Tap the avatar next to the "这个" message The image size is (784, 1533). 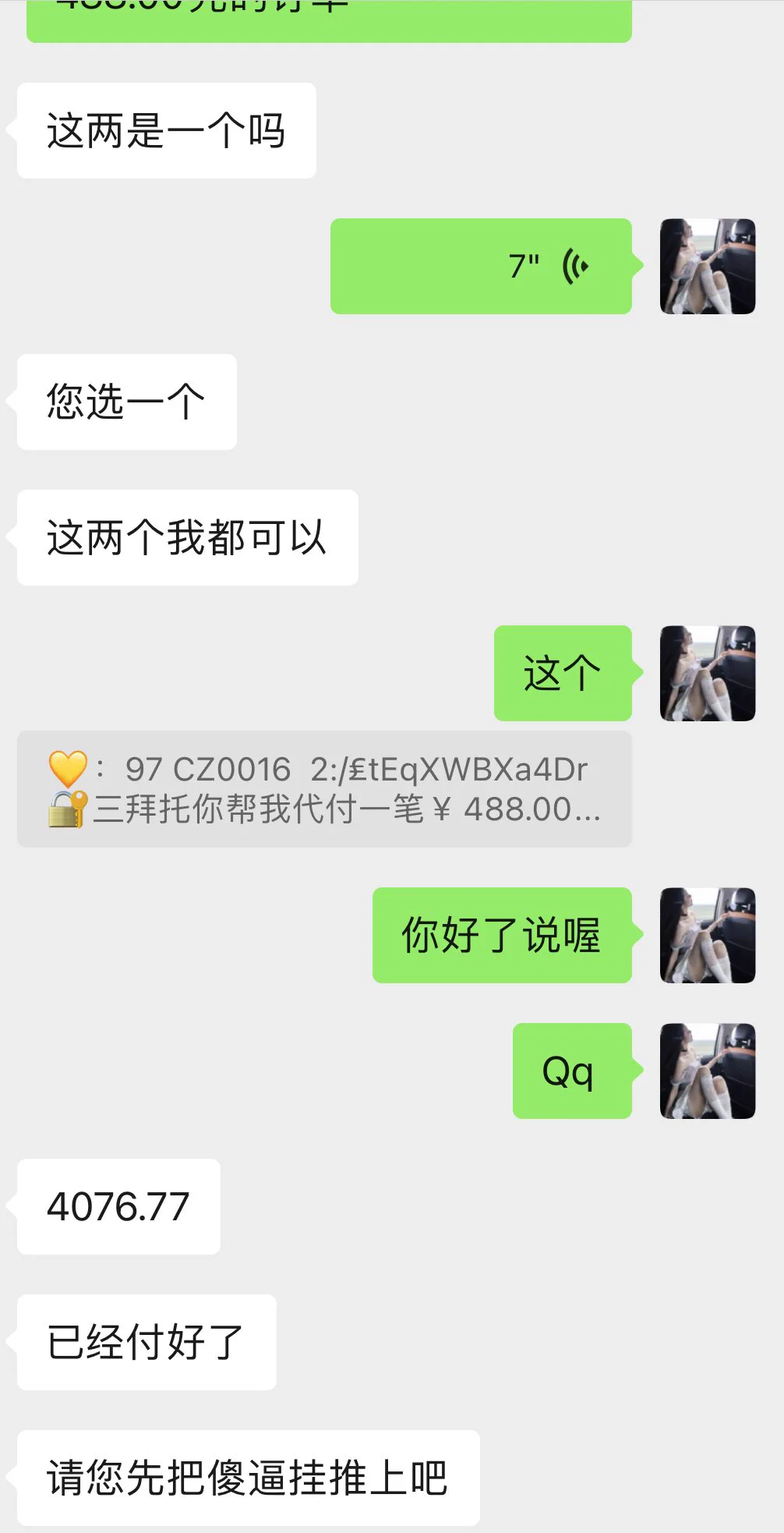click(x=707, y=674)
